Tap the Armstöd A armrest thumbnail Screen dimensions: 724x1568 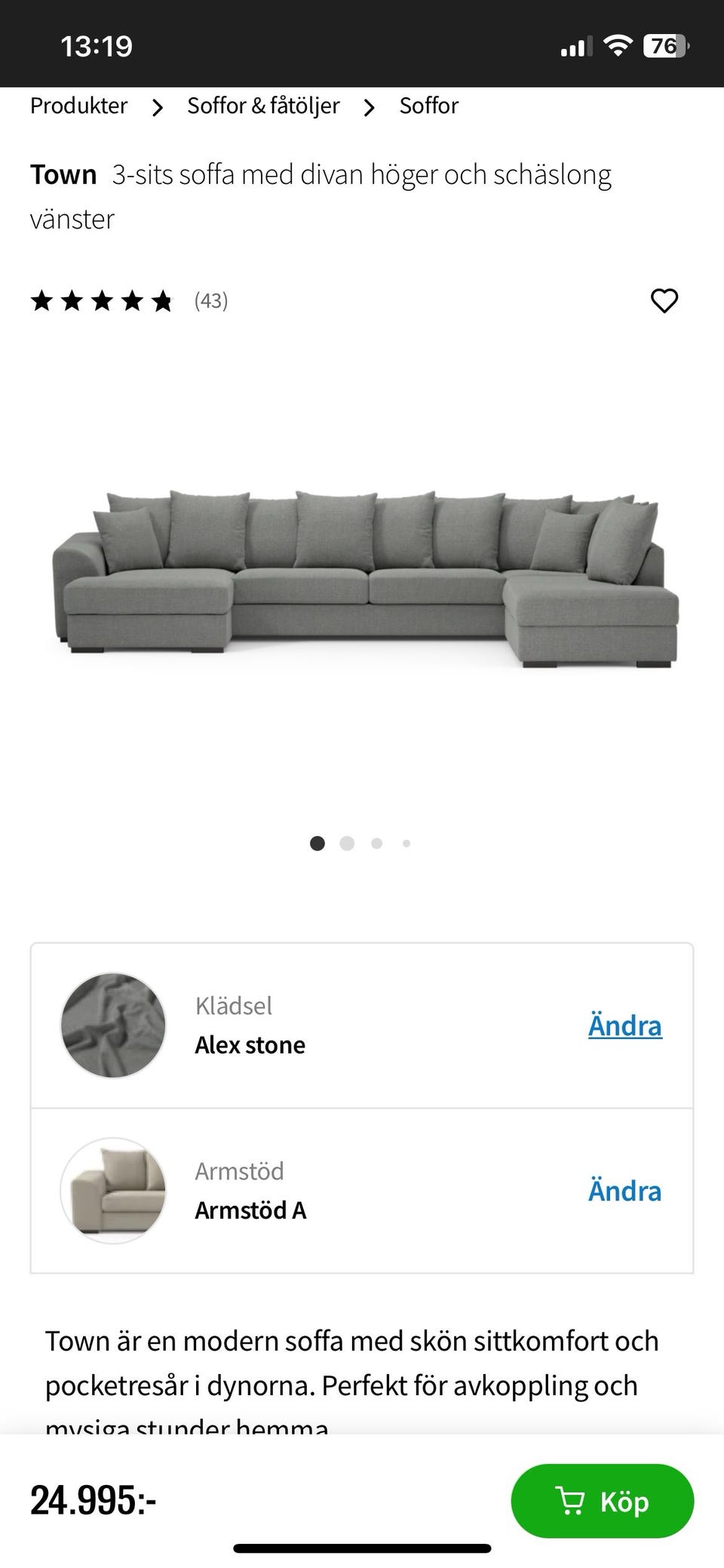(114, 1191)
